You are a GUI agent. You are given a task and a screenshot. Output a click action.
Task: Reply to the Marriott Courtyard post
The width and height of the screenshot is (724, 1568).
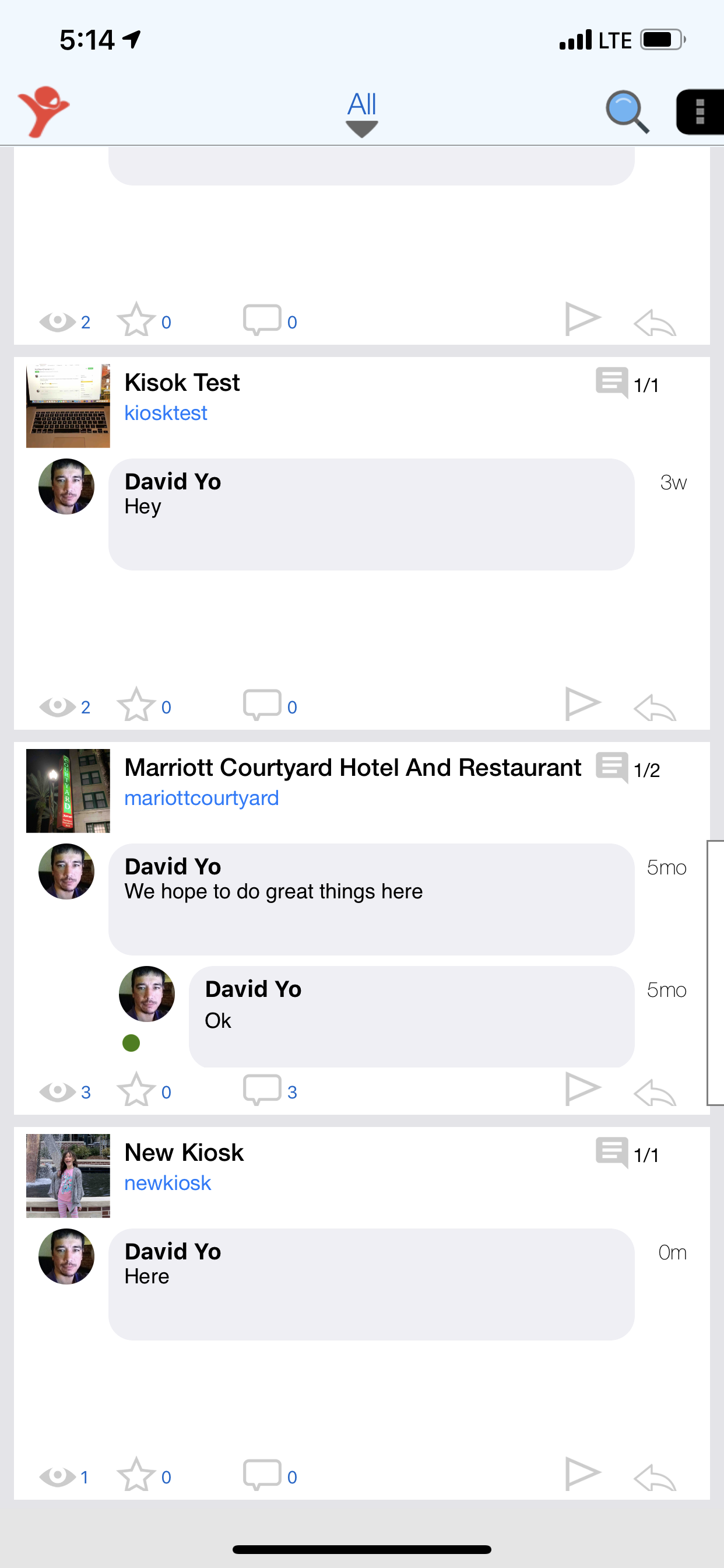tap(655, 1092)
